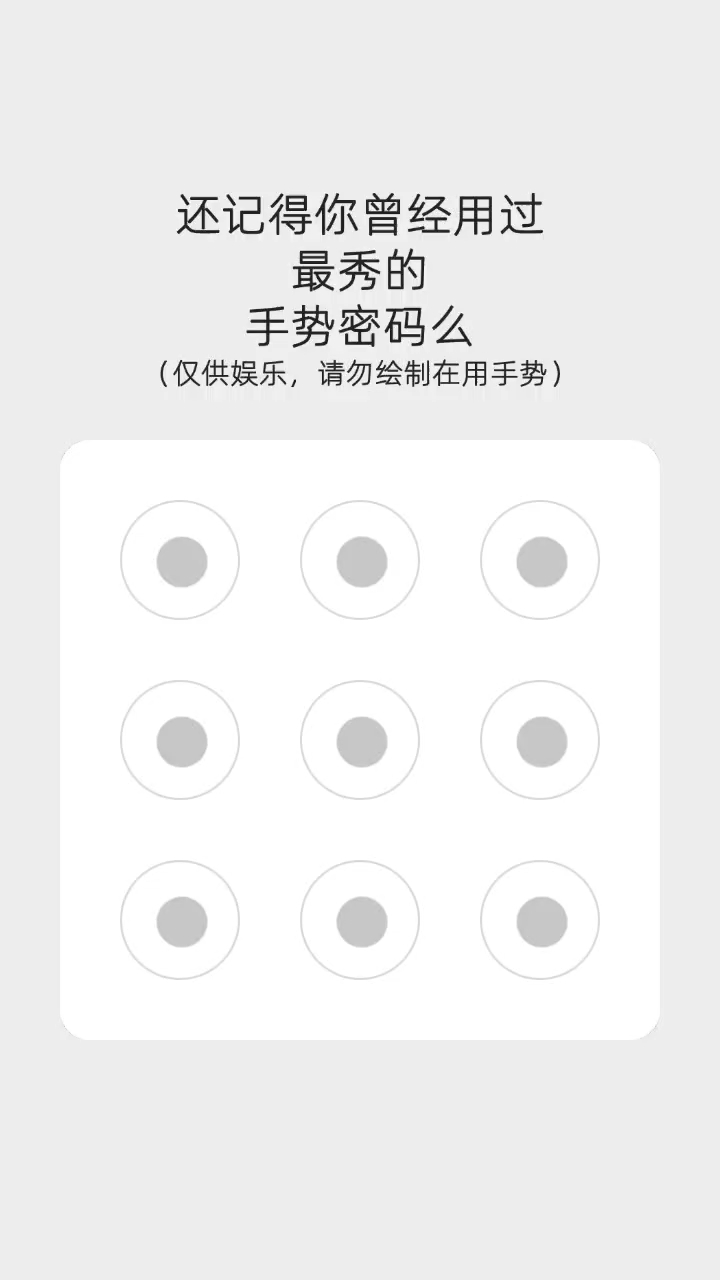Tap the bottom-left gesture dot

point(179,920)
